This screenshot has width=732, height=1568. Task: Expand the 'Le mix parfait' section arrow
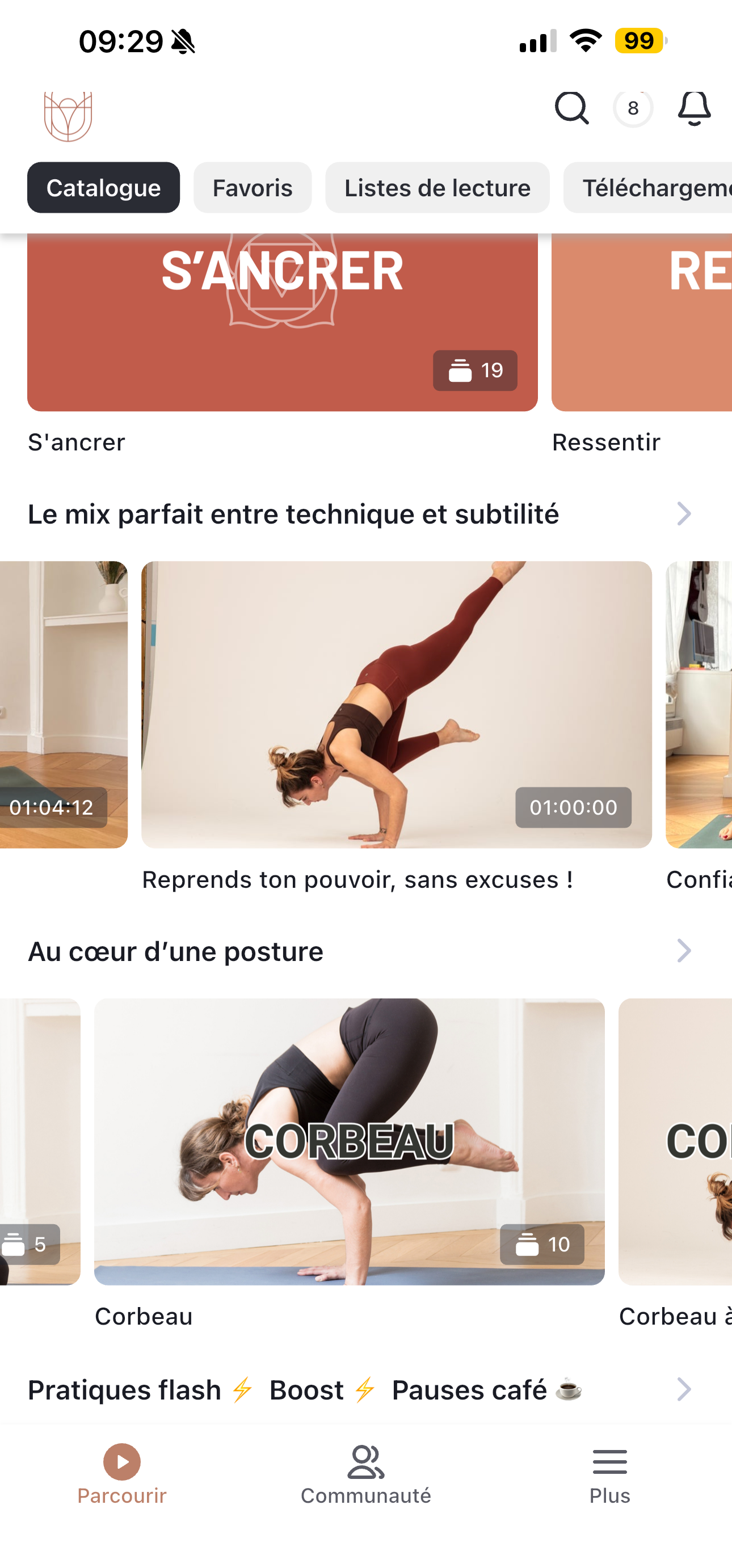point(684,514)
